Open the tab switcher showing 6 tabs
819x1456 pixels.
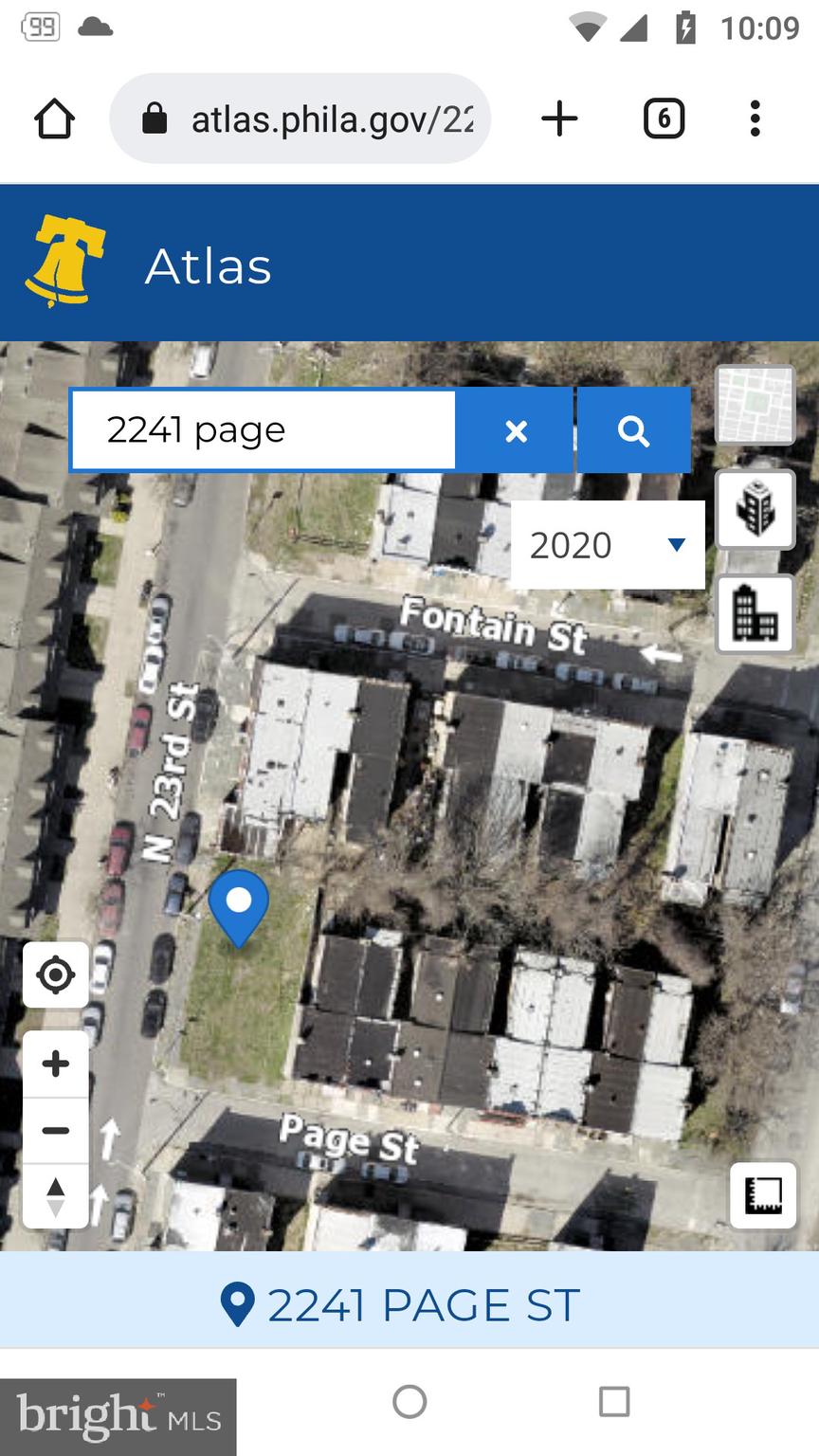[x=664, y=118]
